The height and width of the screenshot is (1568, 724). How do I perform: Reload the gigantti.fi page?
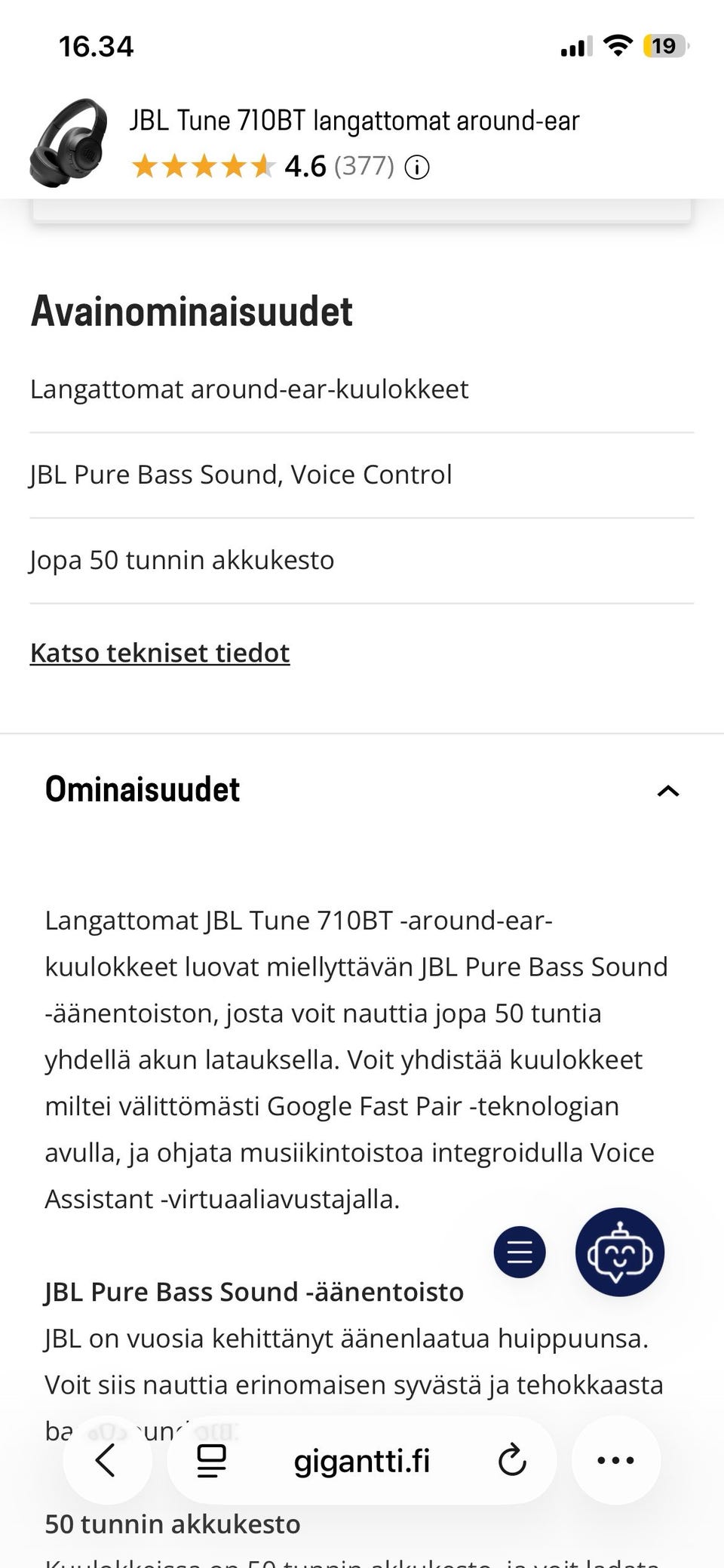pyautogui.click(x=512, y=1460)
